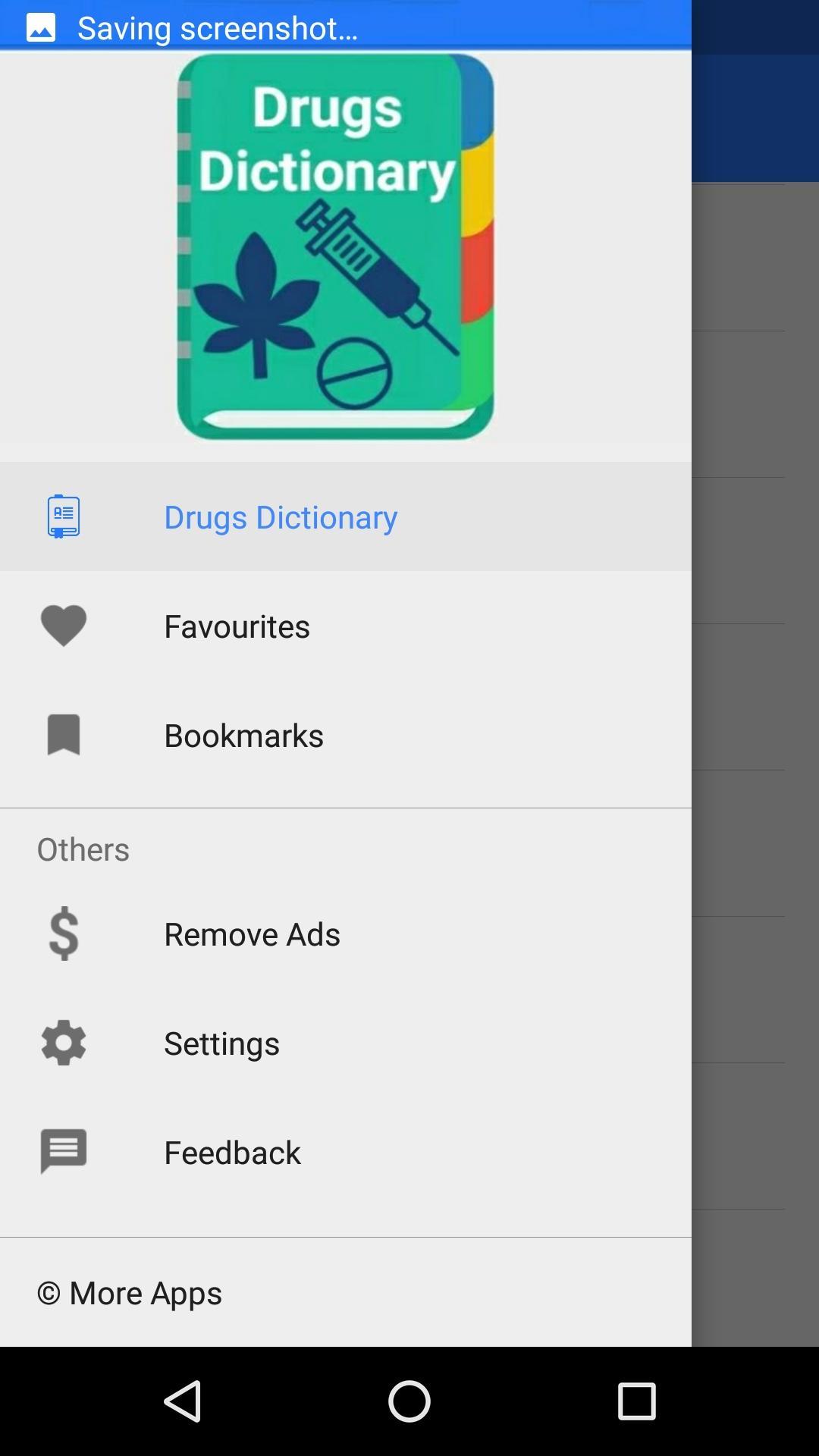Open Favourites from the drawer
This screenshot has width=819, height=1456.
[346, 626]
